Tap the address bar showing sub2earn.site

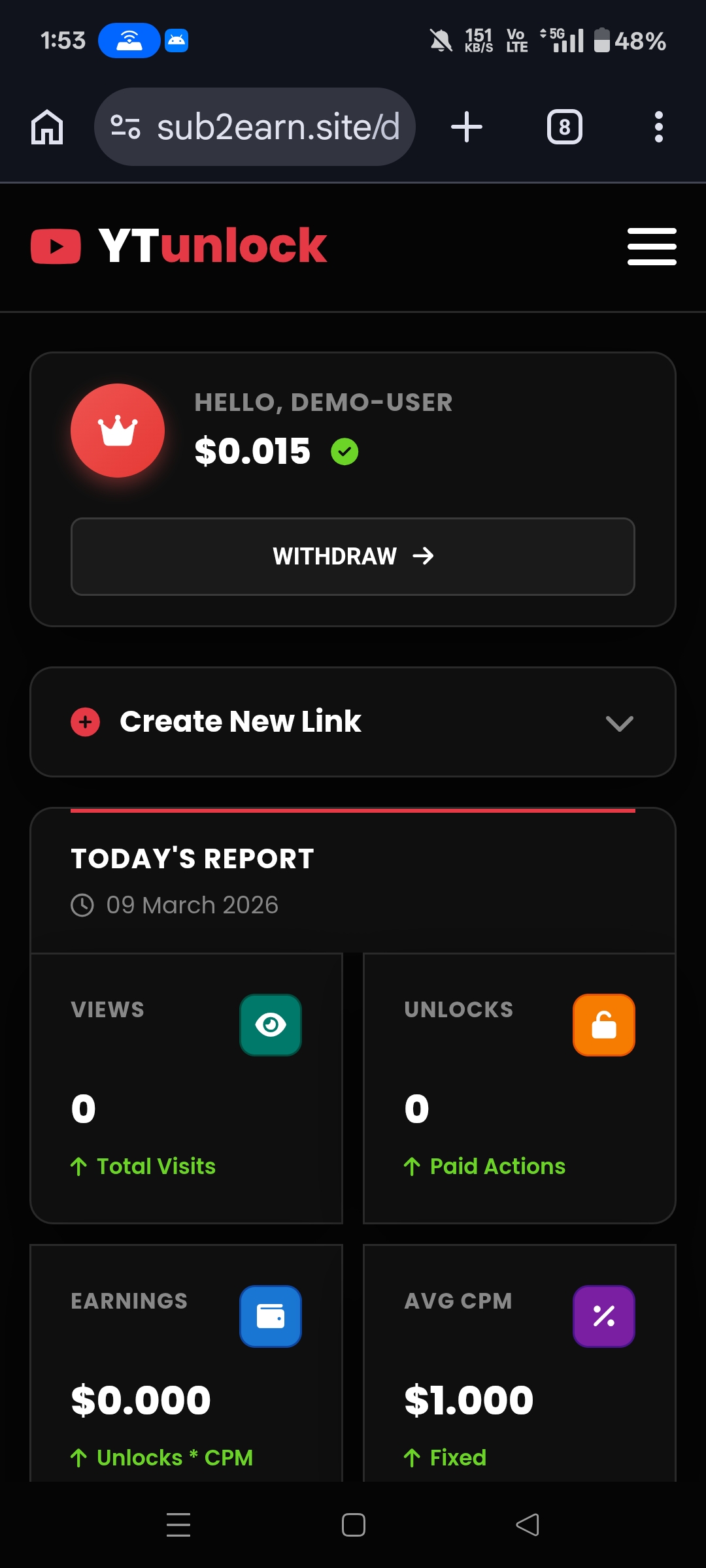[x=279, y=126]
